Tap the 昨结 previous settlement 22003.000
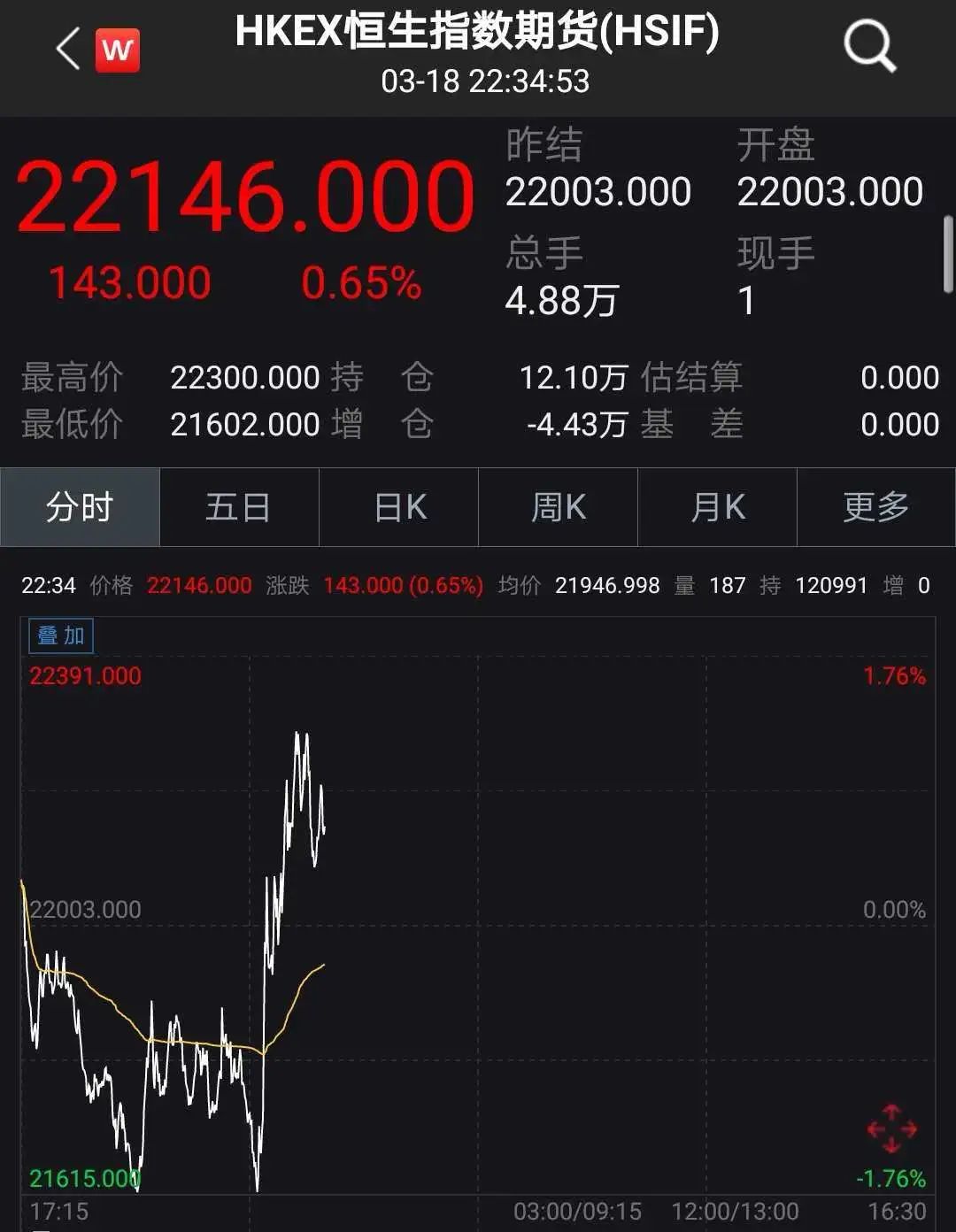 click(x=599, y=191)
